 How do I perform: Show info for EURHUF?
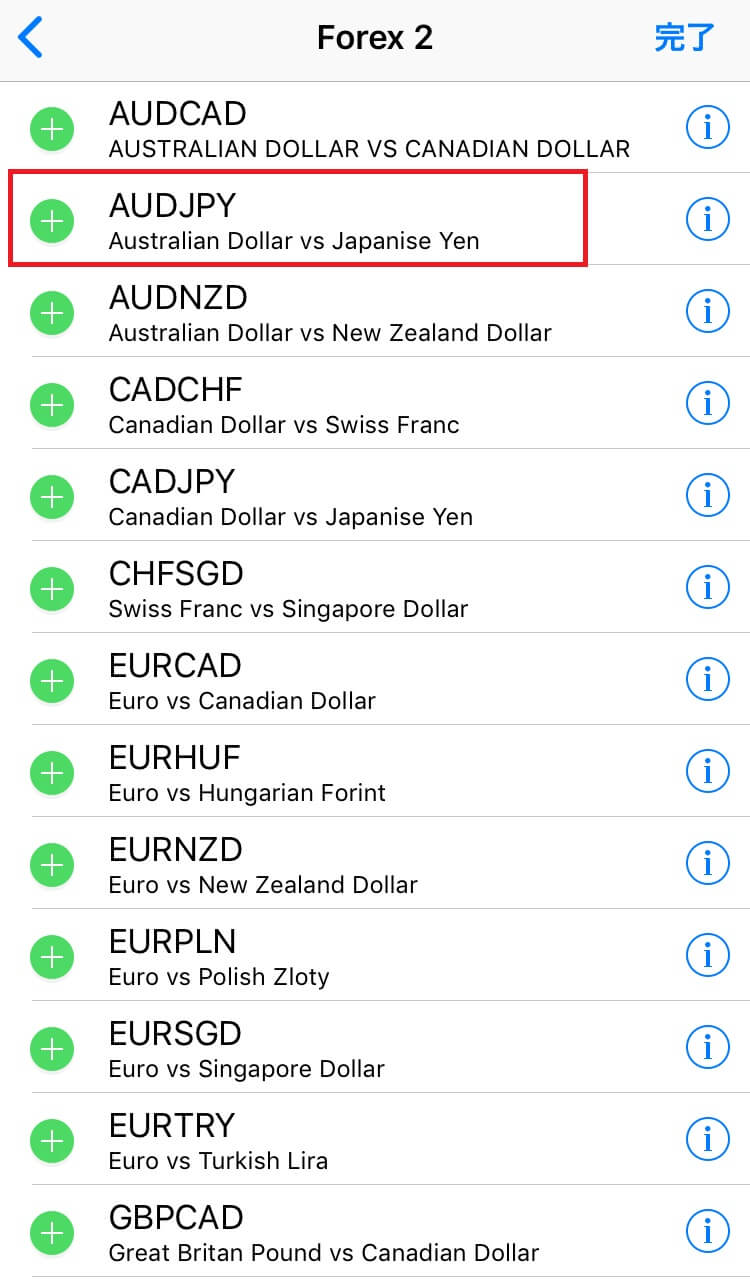click(708, 771)
